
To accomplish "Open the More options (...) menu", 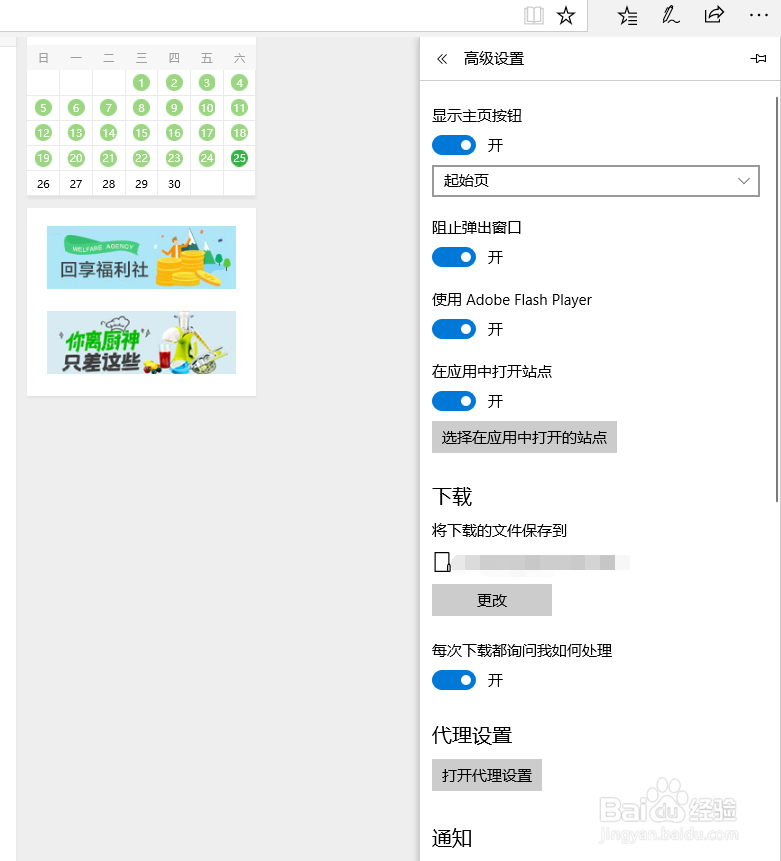I will 758,16.
